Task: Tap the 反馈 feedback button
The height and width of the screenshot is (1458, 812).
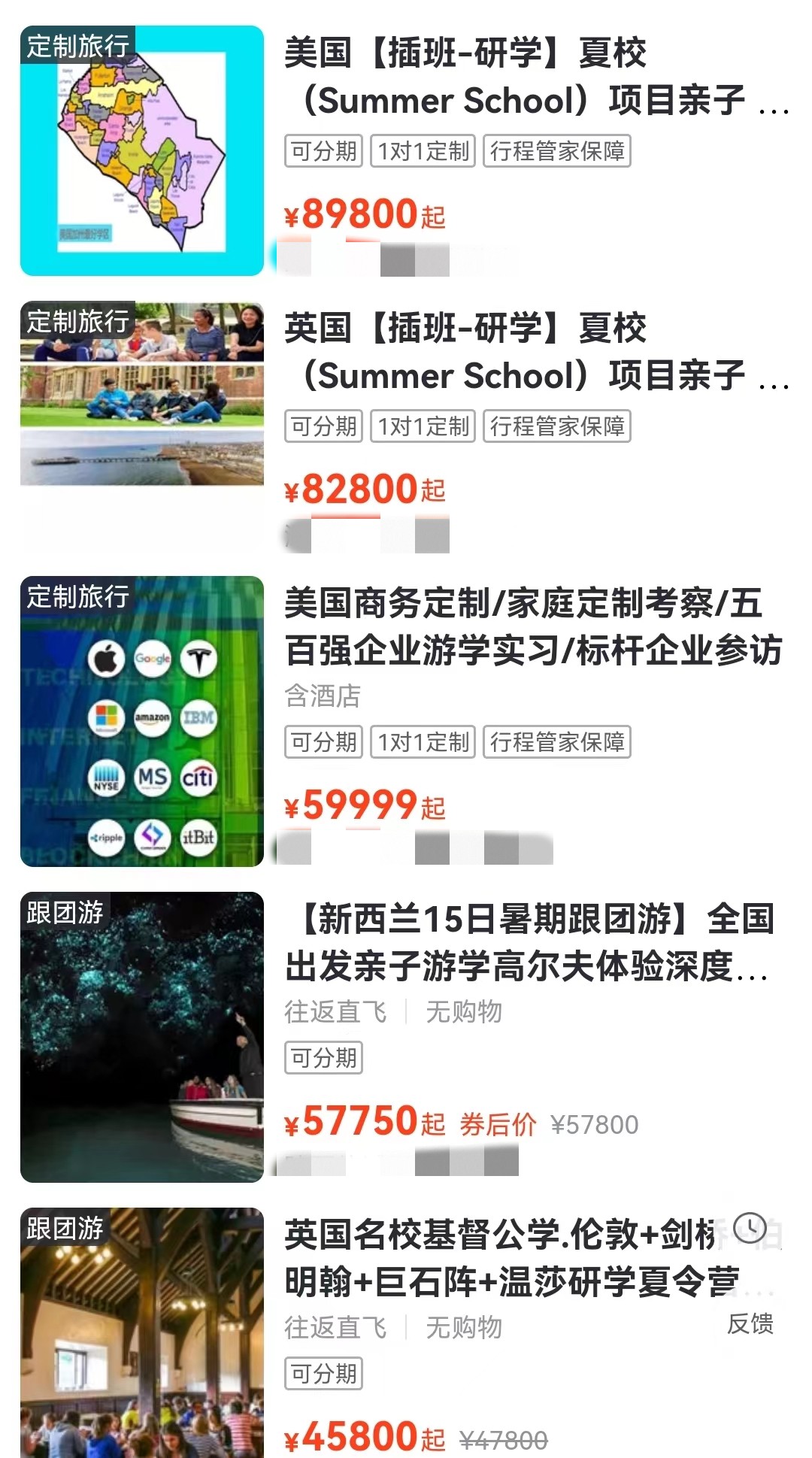Action: 750,1323
